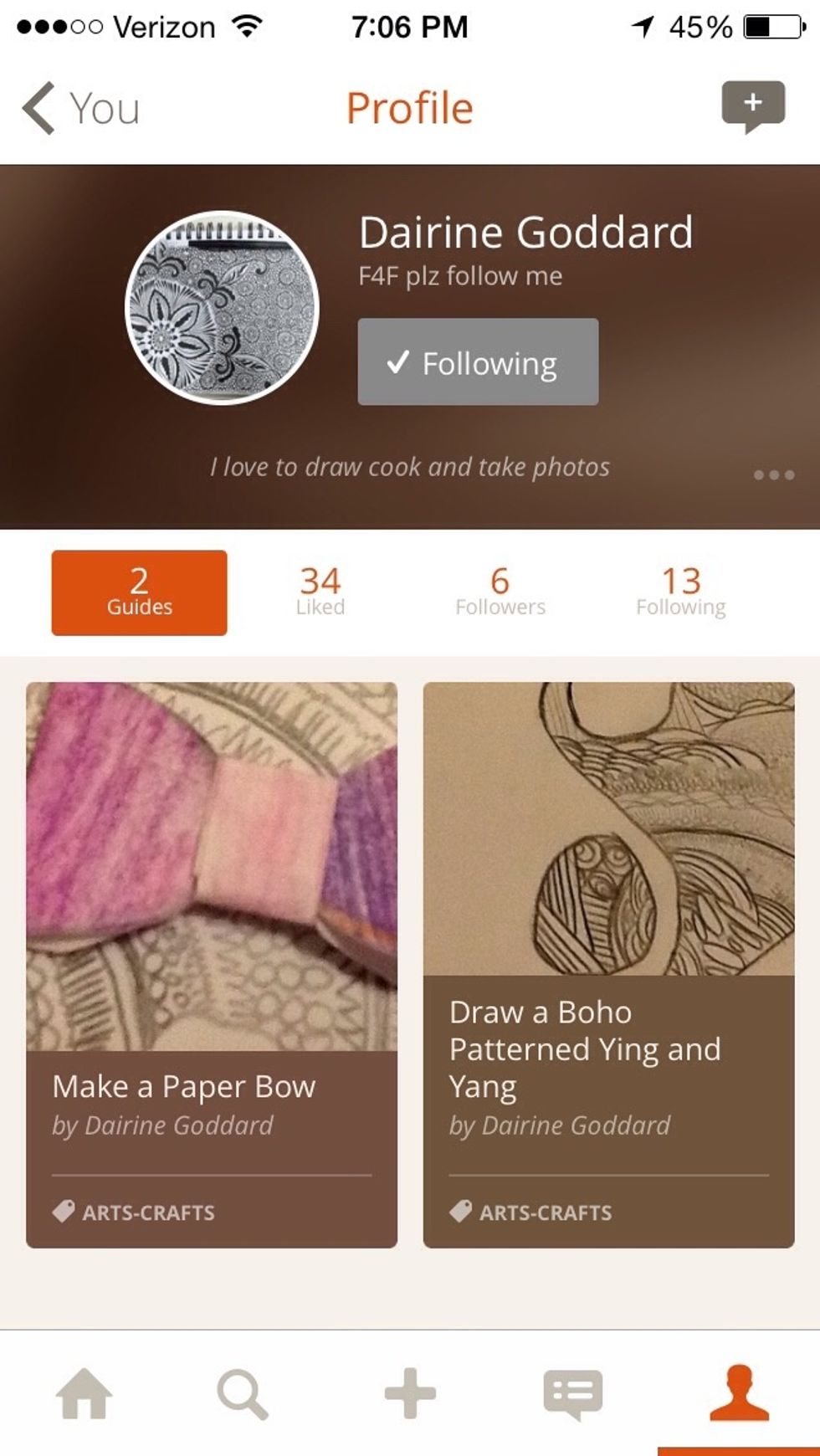
Task: View the 13 Following list
Action: pos(680,592)
